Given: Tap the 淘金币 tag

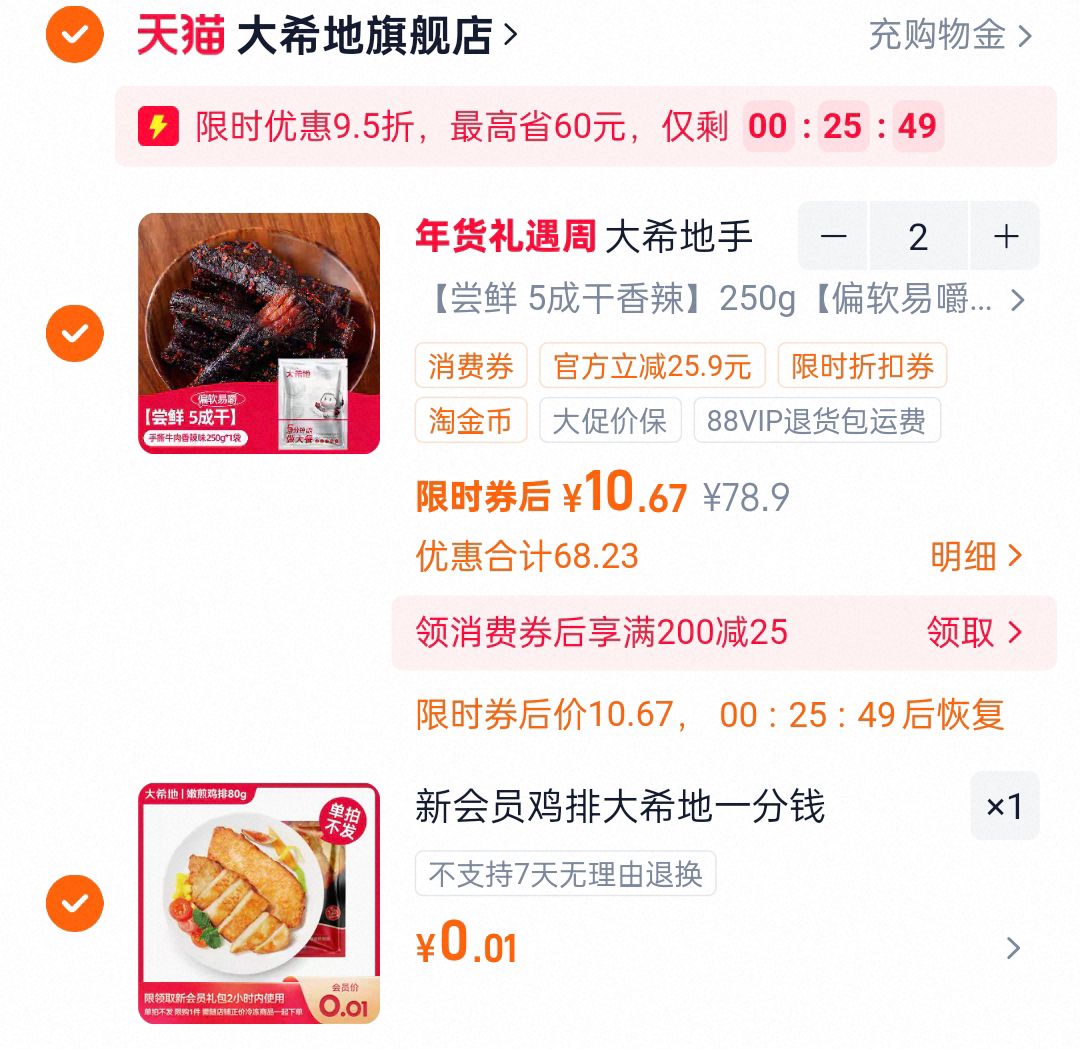Looking at the screenshot, I should coord(471,421).
